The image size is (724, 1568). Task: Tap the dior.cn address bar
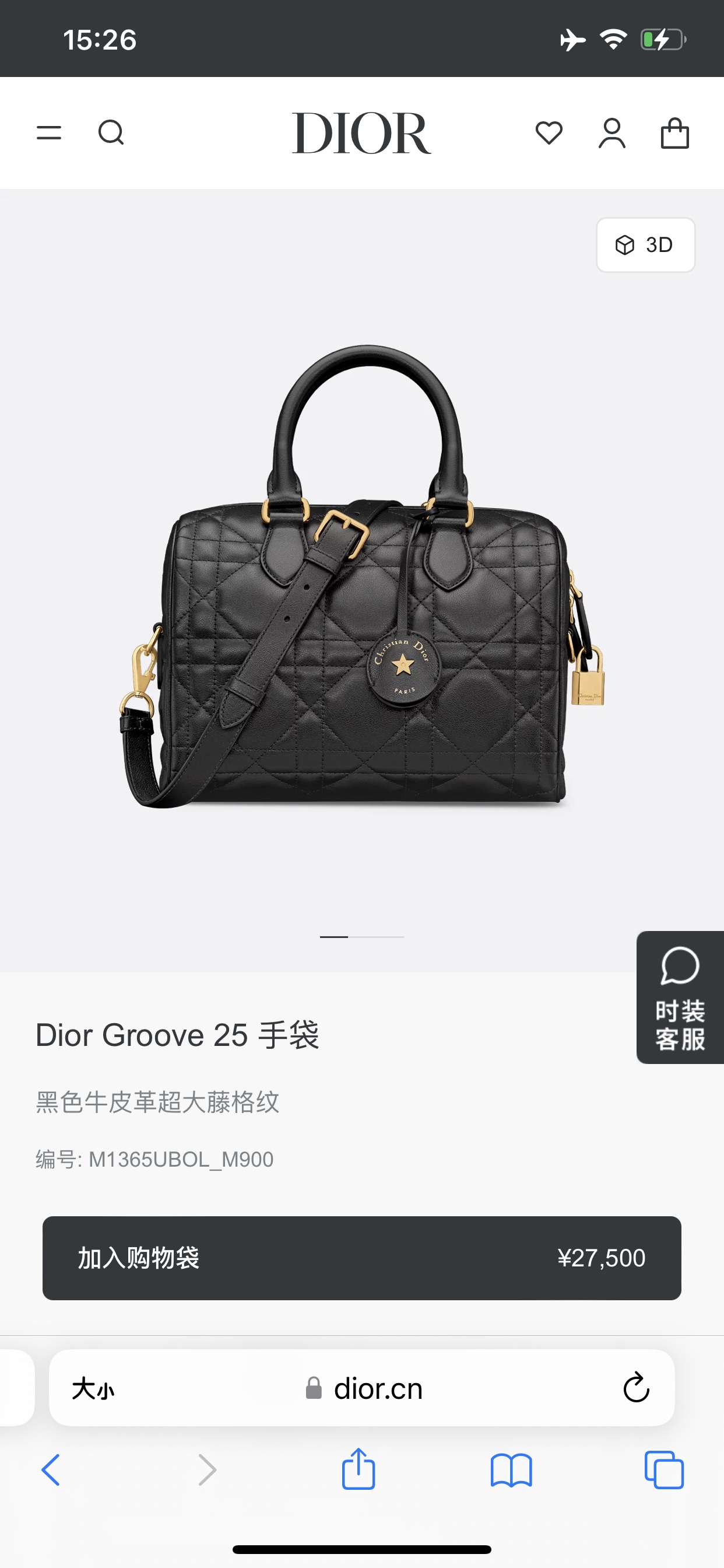pyautogui.click(x=365, y=1389)
